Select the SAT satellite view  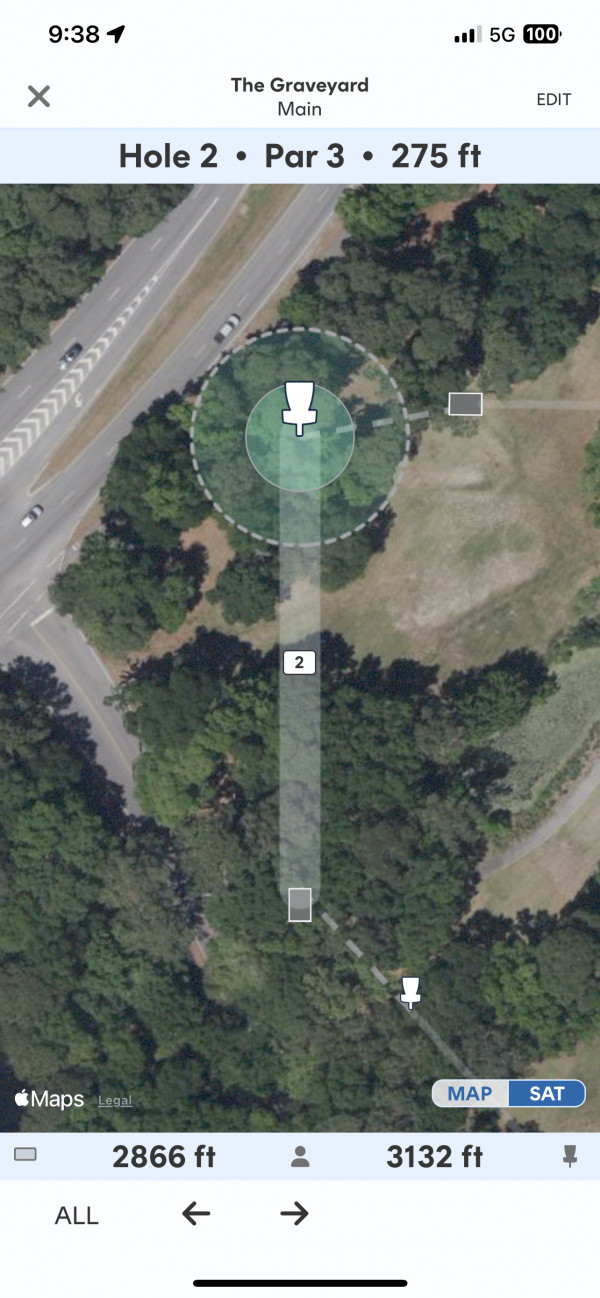(547, 1093)
